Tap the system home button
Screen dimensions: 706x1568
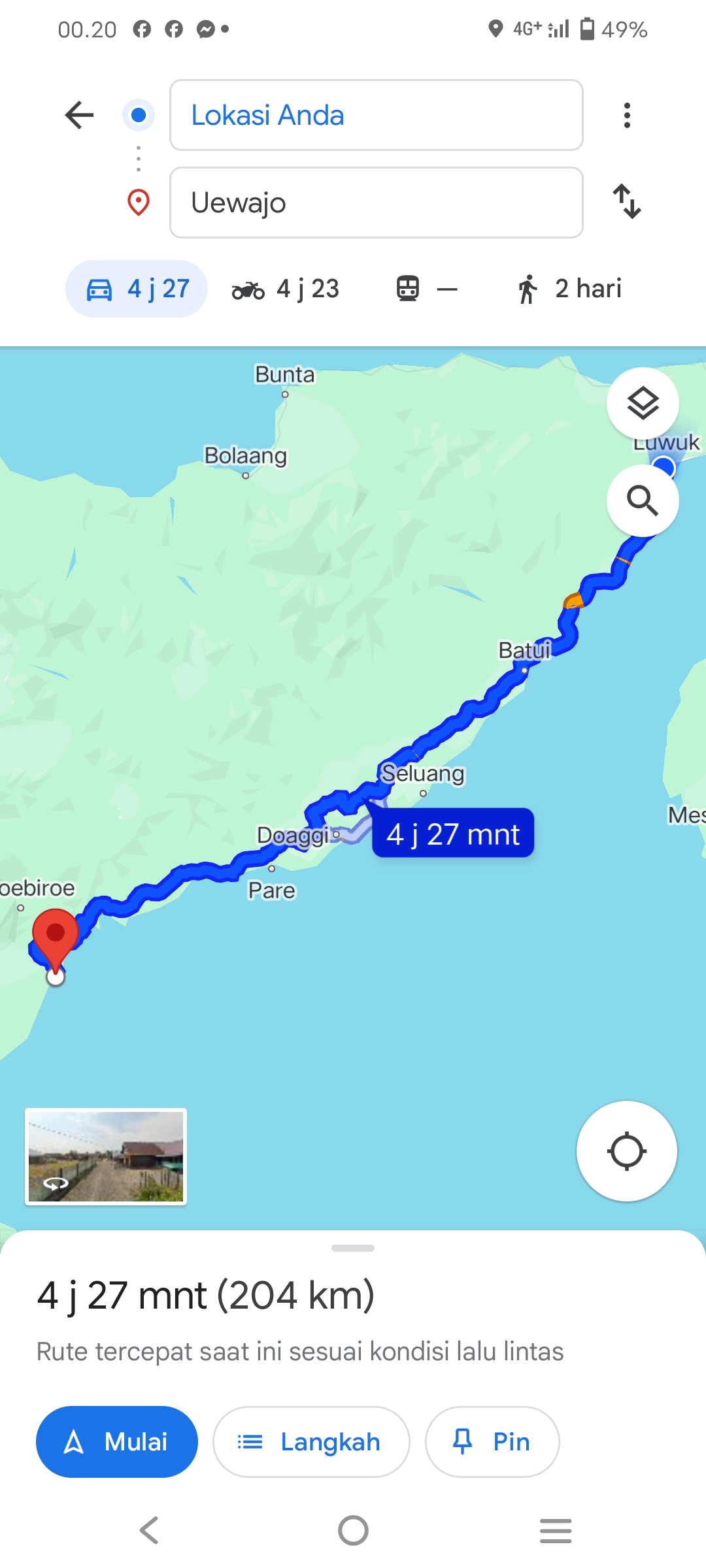(x=353, y=1530)
